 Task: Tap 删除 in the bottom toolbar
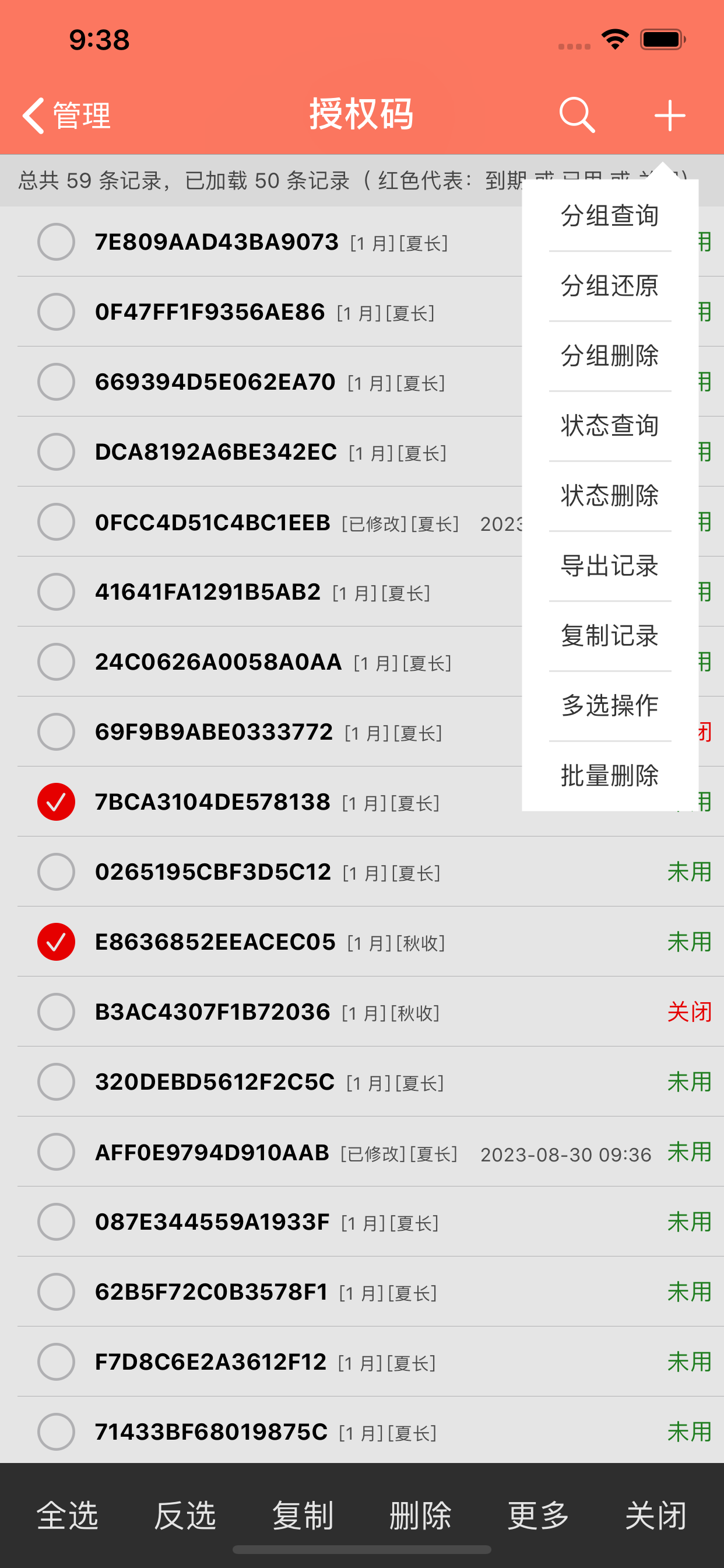pyautogui.click(x=420, y=1515)
